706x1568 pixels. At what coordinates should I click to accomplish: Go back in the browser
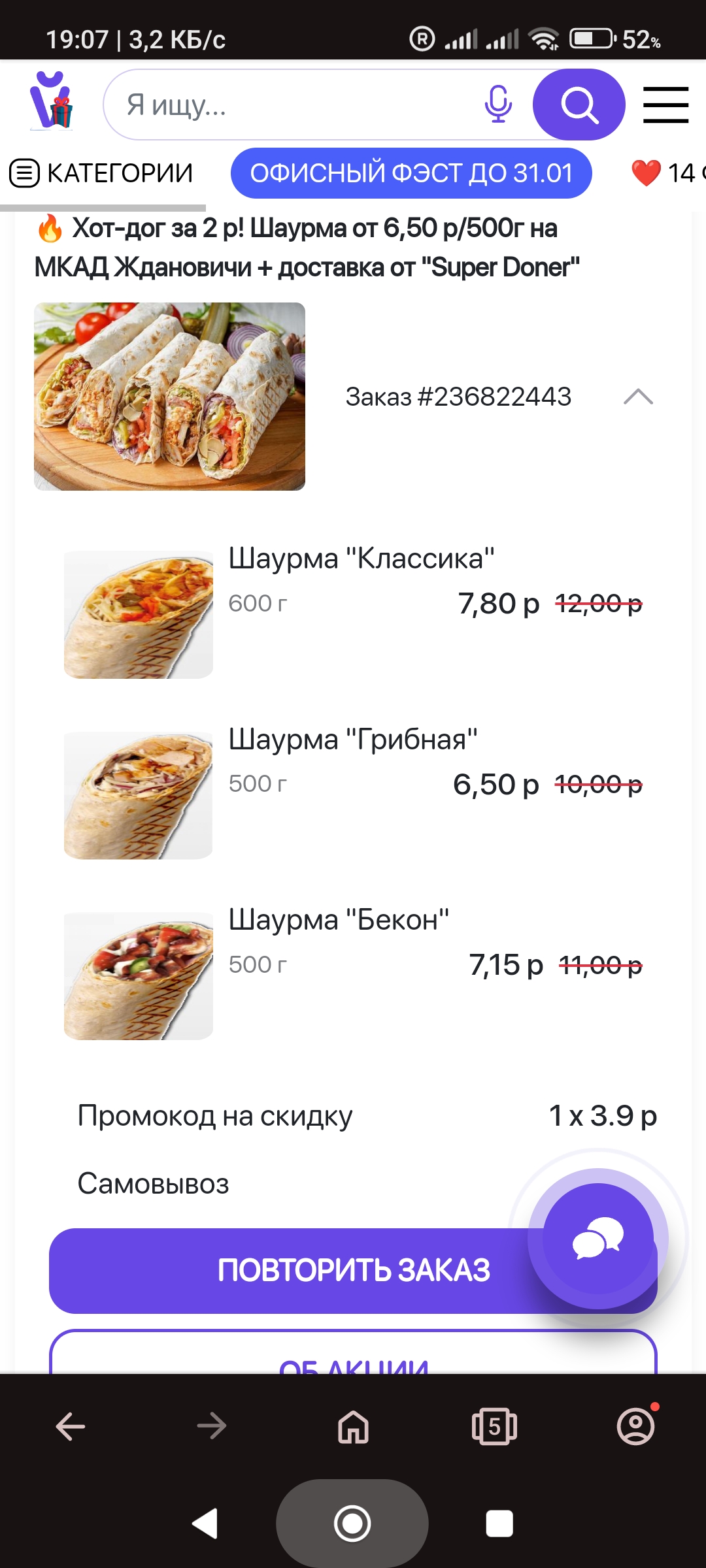pyautogui.click(x=71, y=1426)
